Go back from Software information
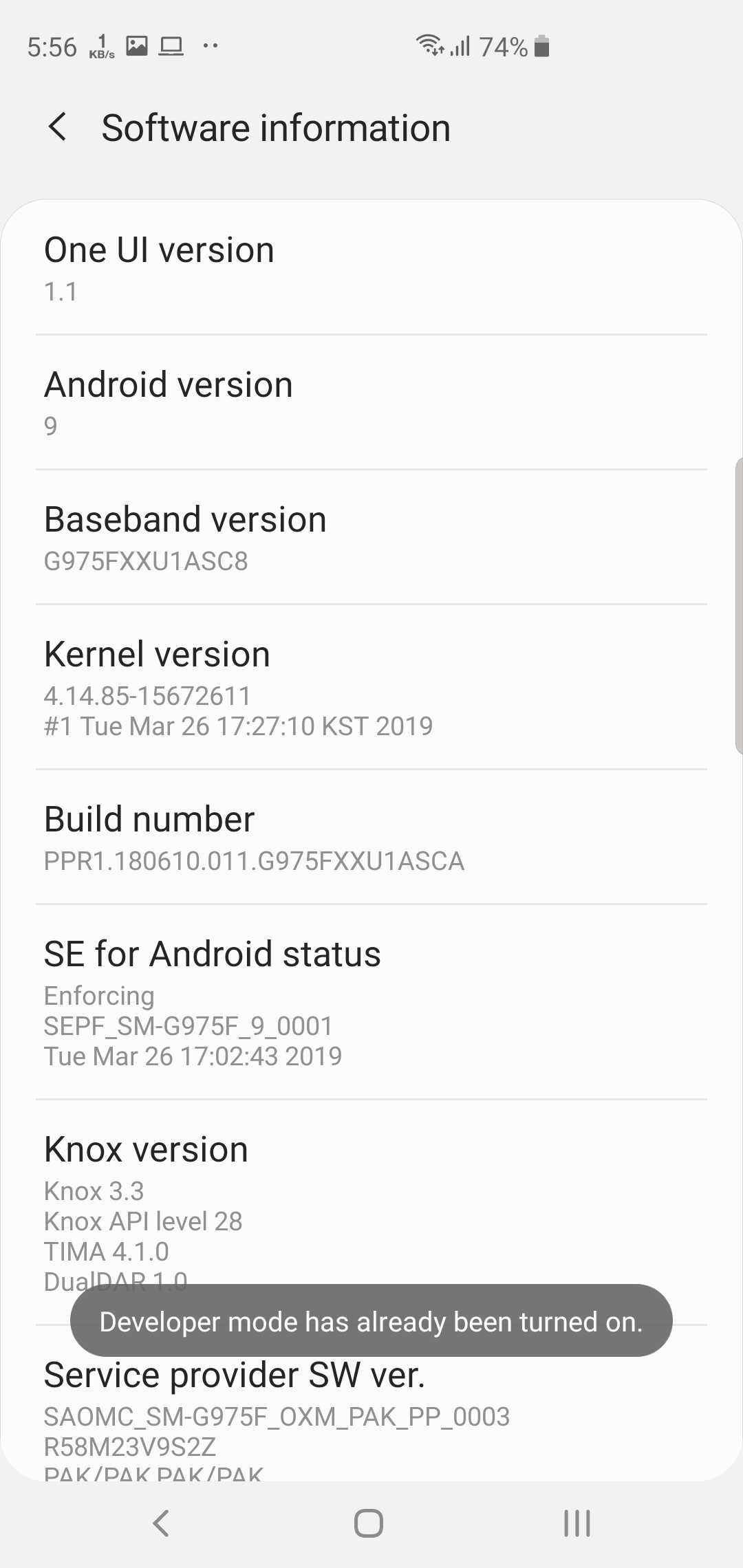 coord(58,127)
